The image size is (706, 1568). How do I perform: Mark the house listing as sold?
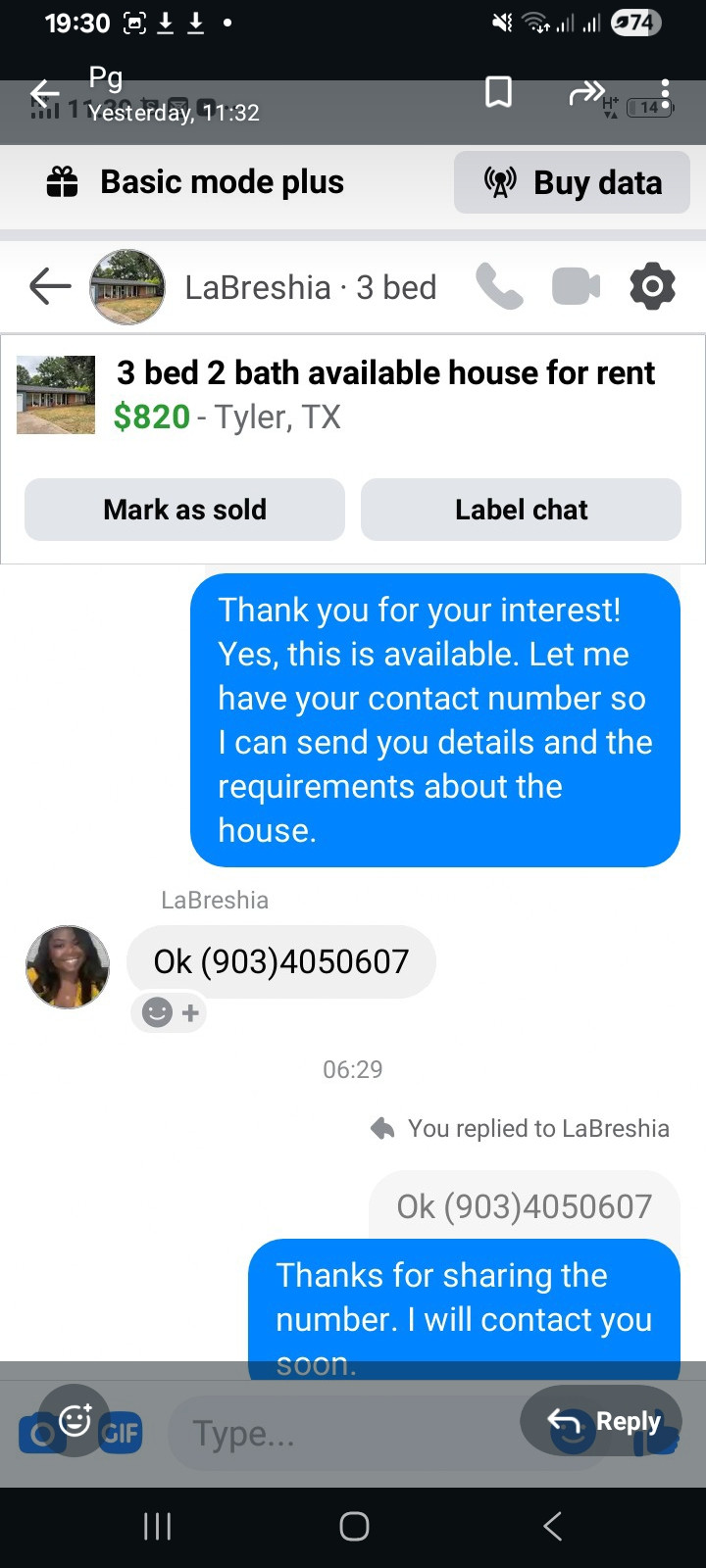tap(184, 510)
